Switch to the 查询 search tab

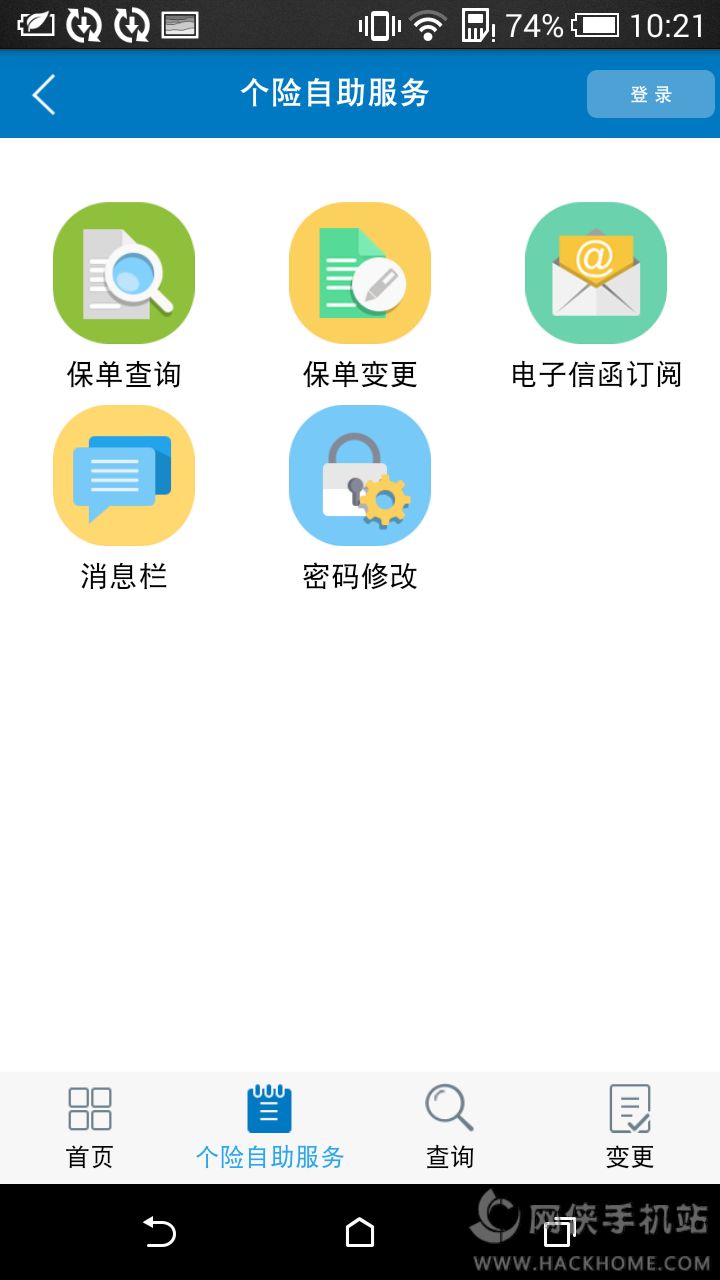pyautogui.click(x=450, y=1127)
